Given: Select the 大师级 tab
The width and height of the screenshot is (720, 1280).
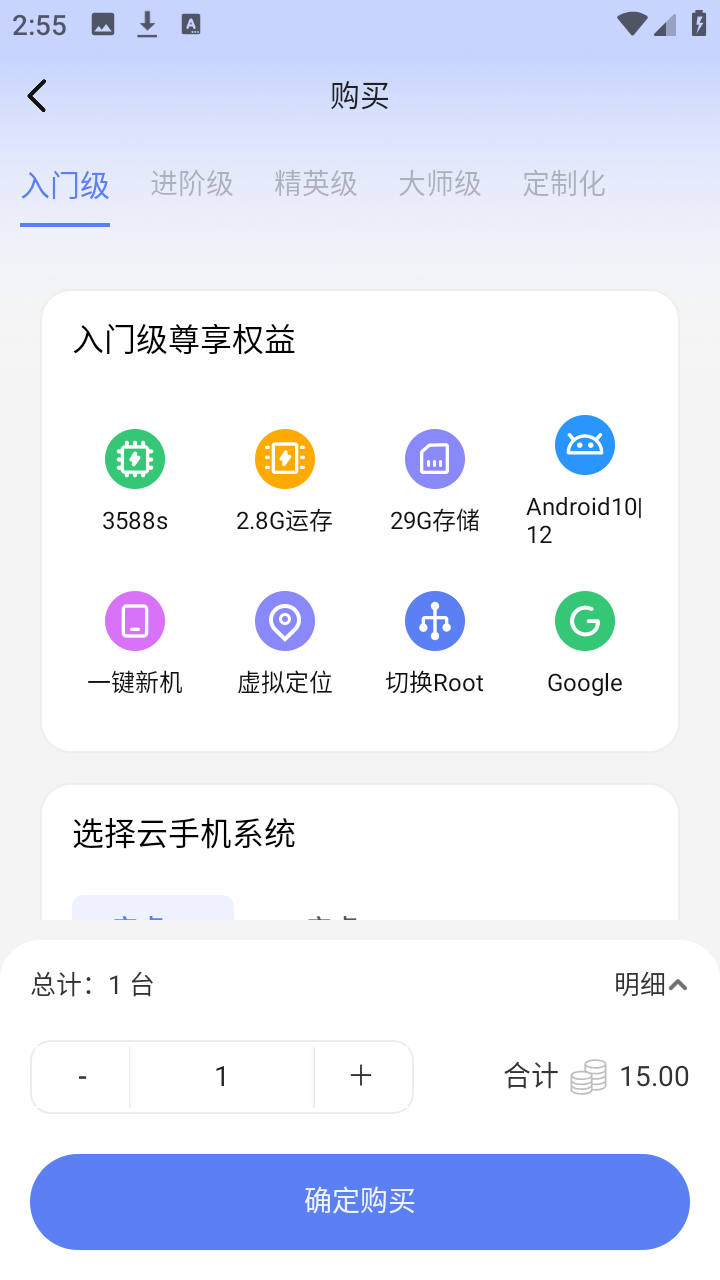Looking at the screenshot, I should click(439, 184).
